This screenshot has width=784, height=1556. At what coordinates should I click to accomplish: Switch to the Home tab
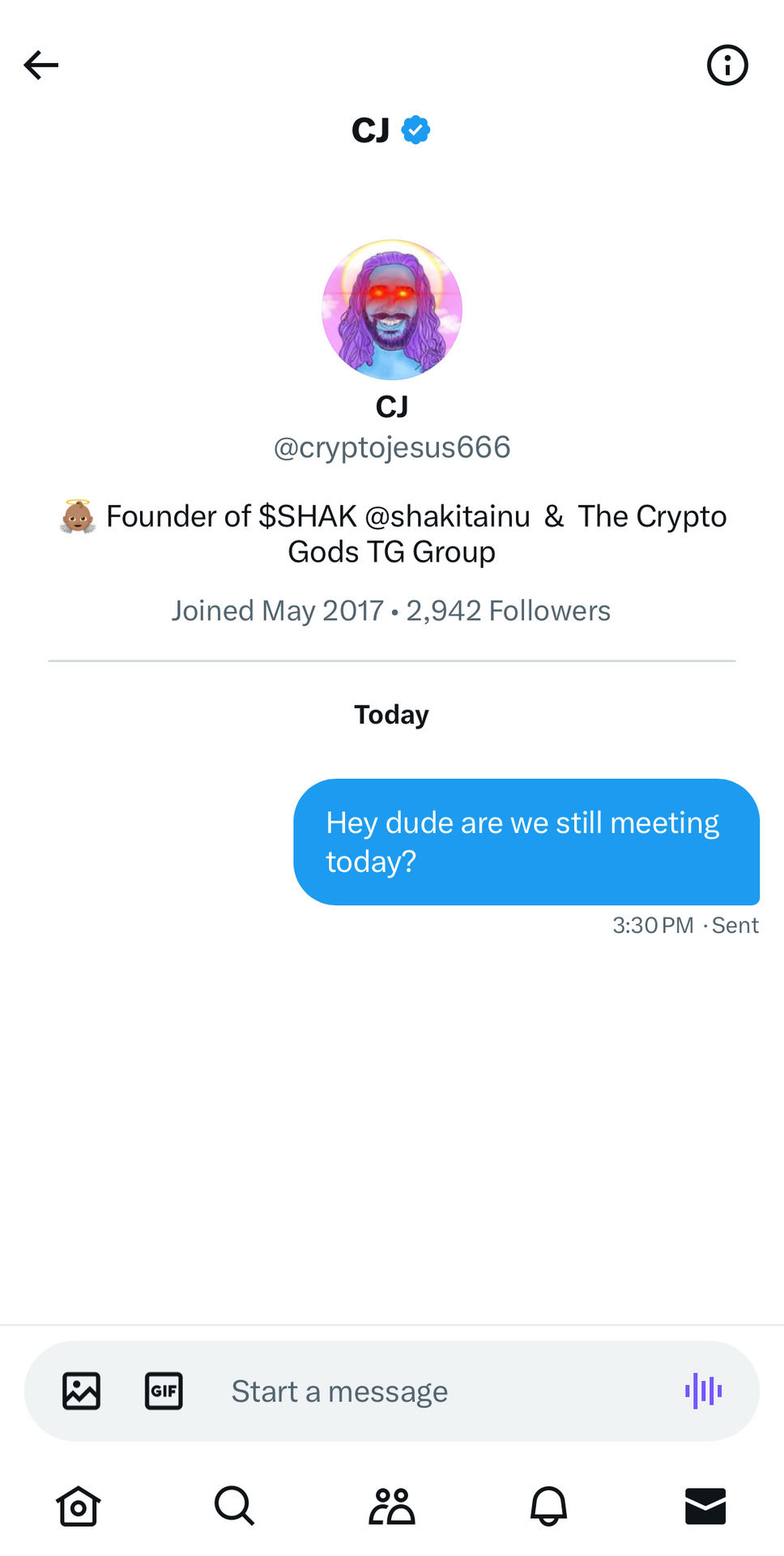click(x=79, y=1506)
